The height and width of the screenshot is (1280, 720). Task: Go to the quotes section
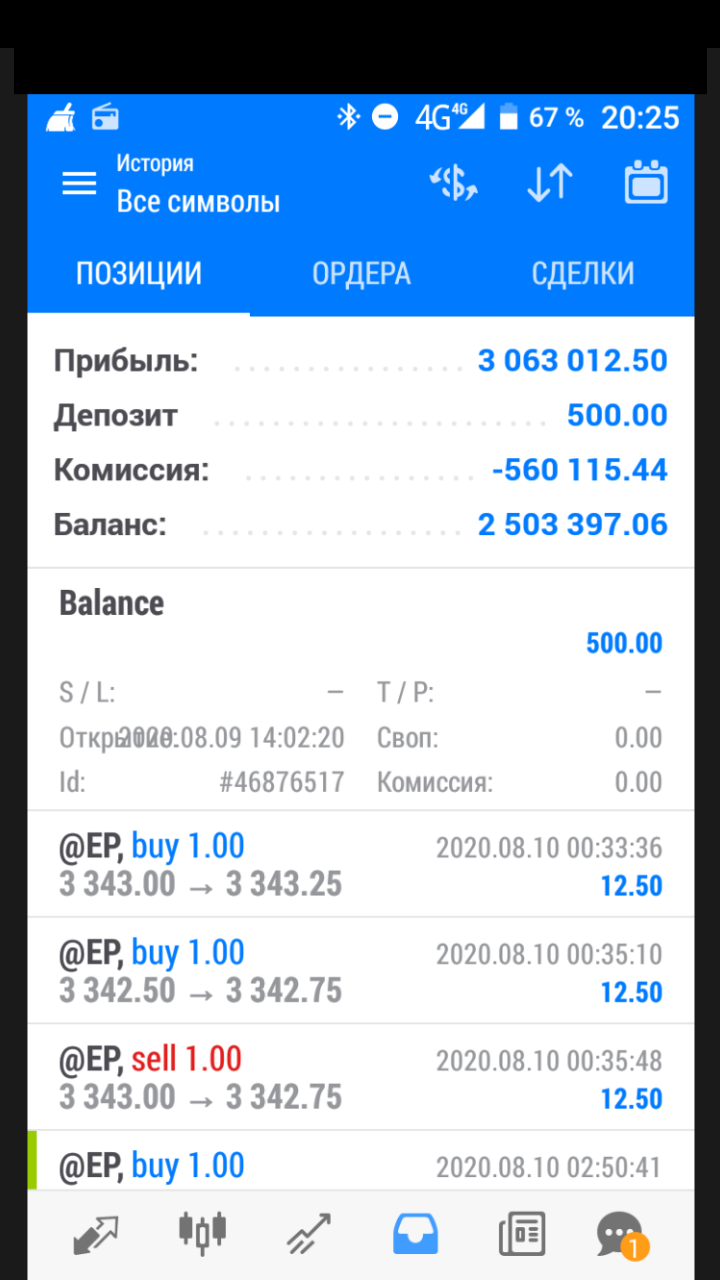pos(96,1233)
